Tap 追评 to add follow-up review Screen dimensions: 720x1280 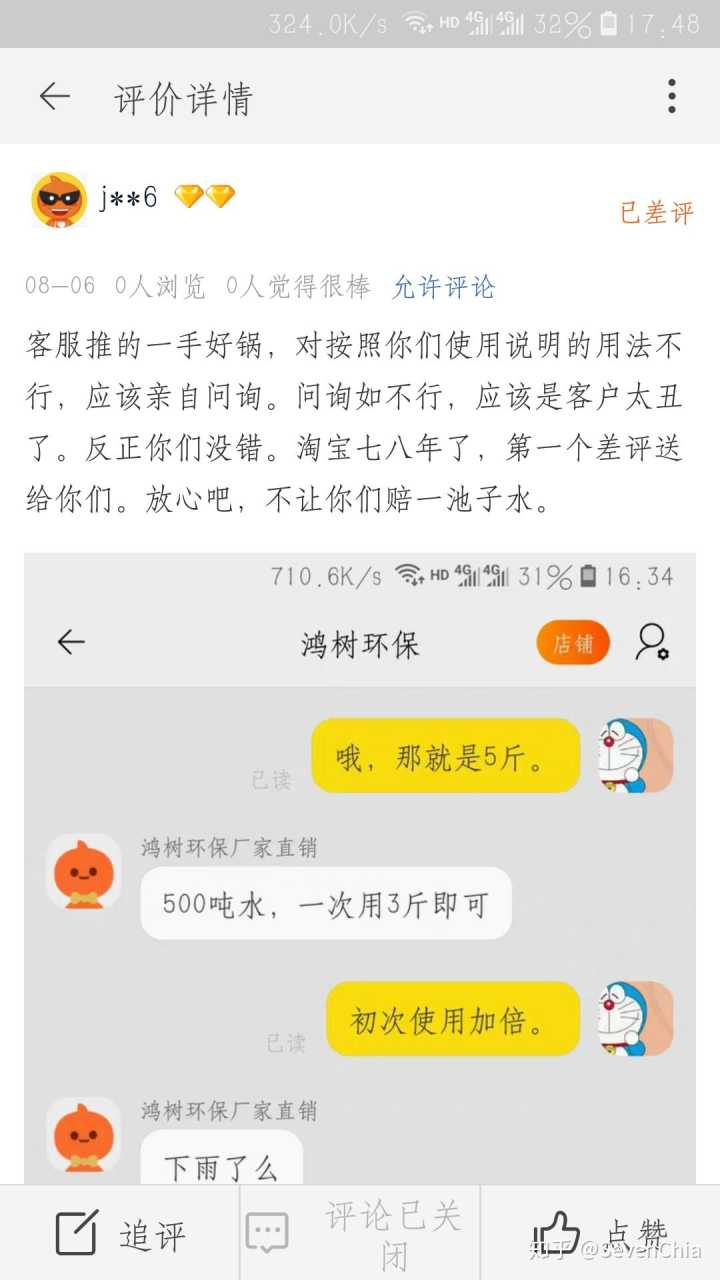coord(120,1234)
